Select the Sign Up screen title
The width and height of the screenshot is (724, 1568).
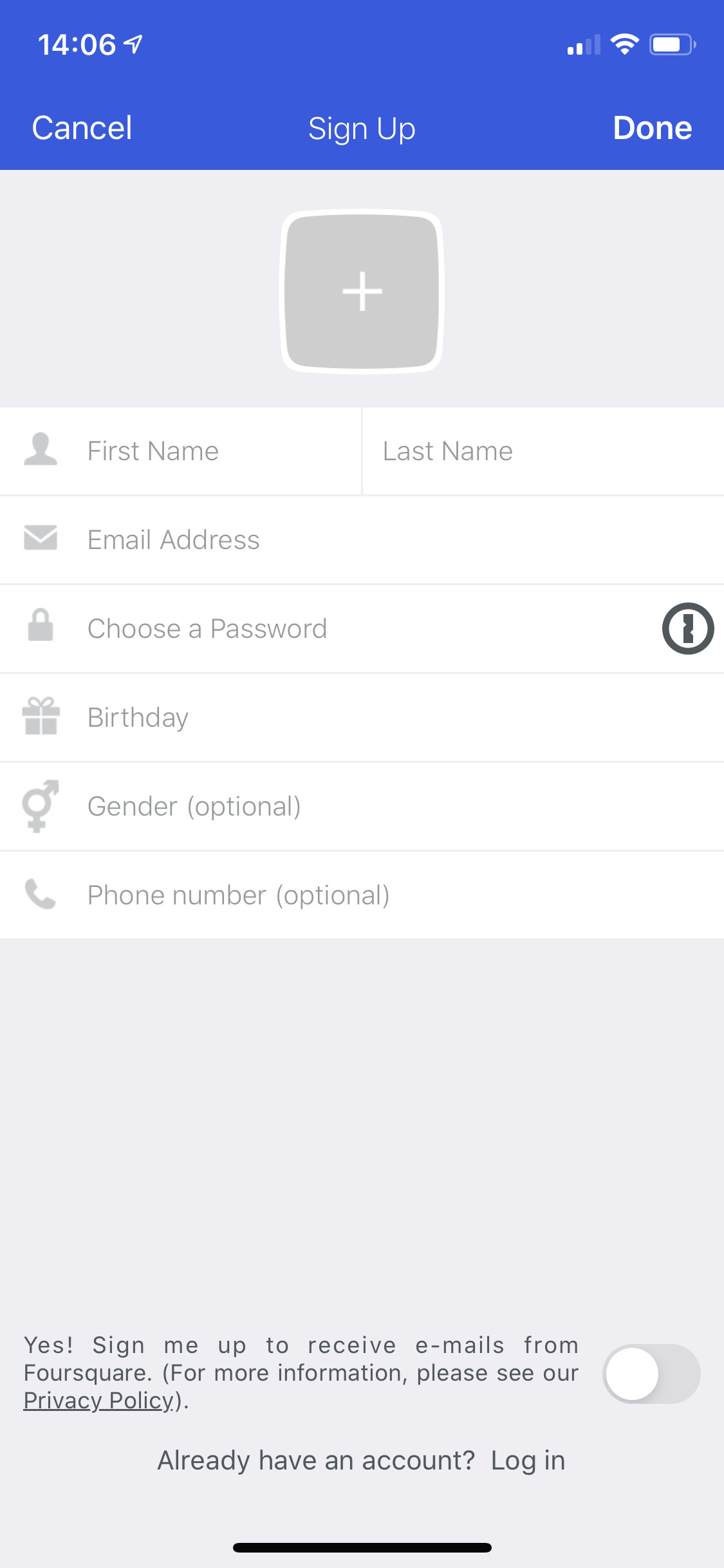(362, 127)
